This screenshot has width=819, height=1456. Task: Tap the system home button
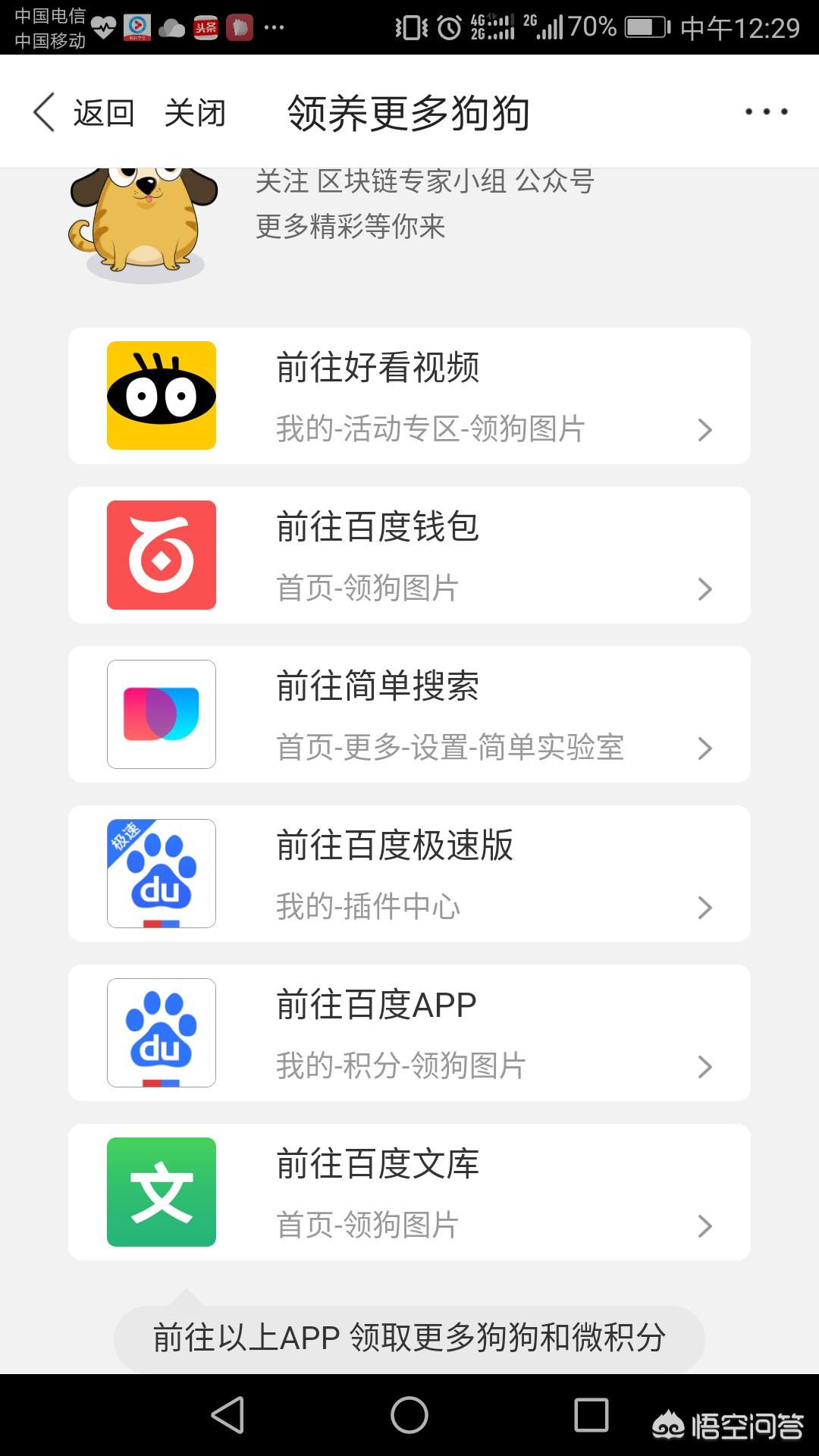click(x=409, y=1415)
